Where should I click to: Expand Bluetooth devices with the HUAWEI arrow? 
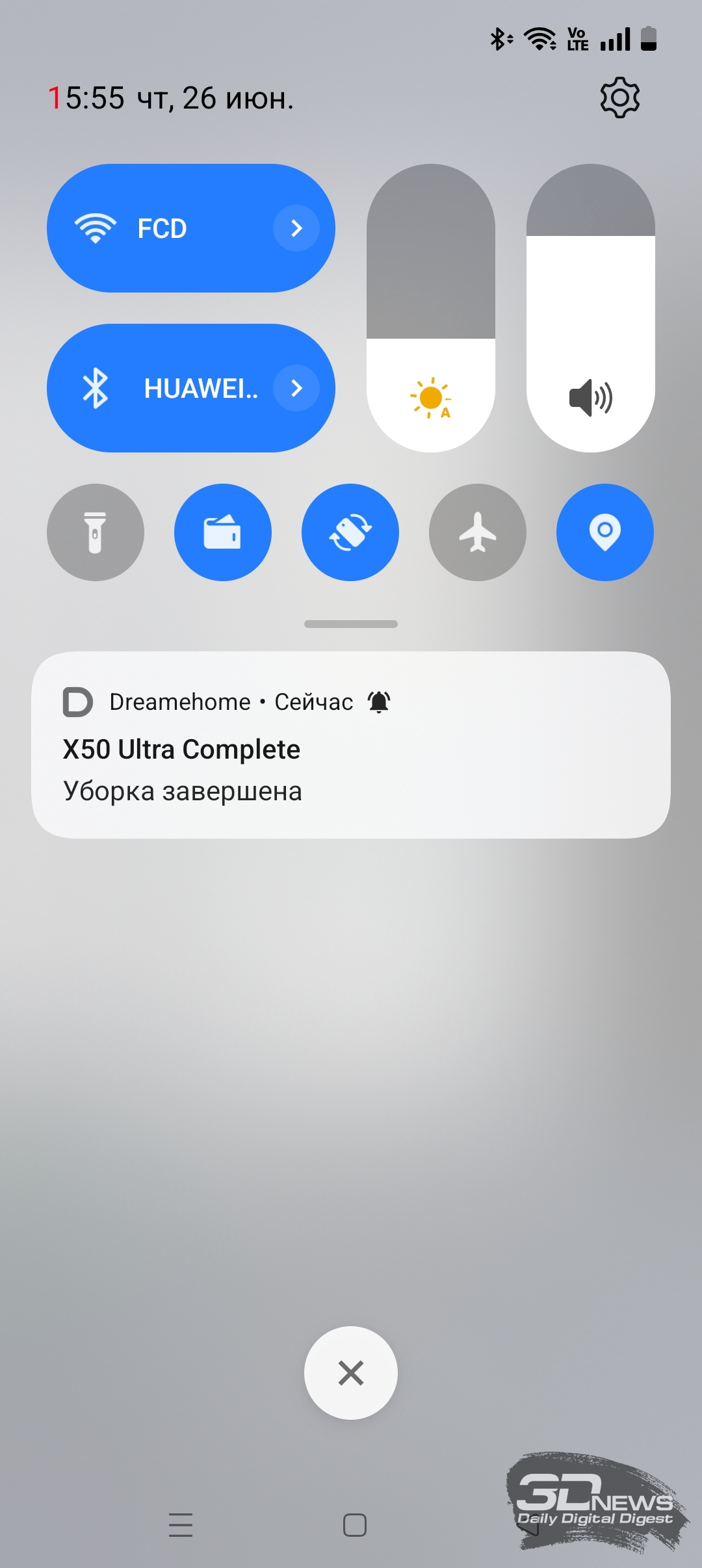(x=296, y=388)
